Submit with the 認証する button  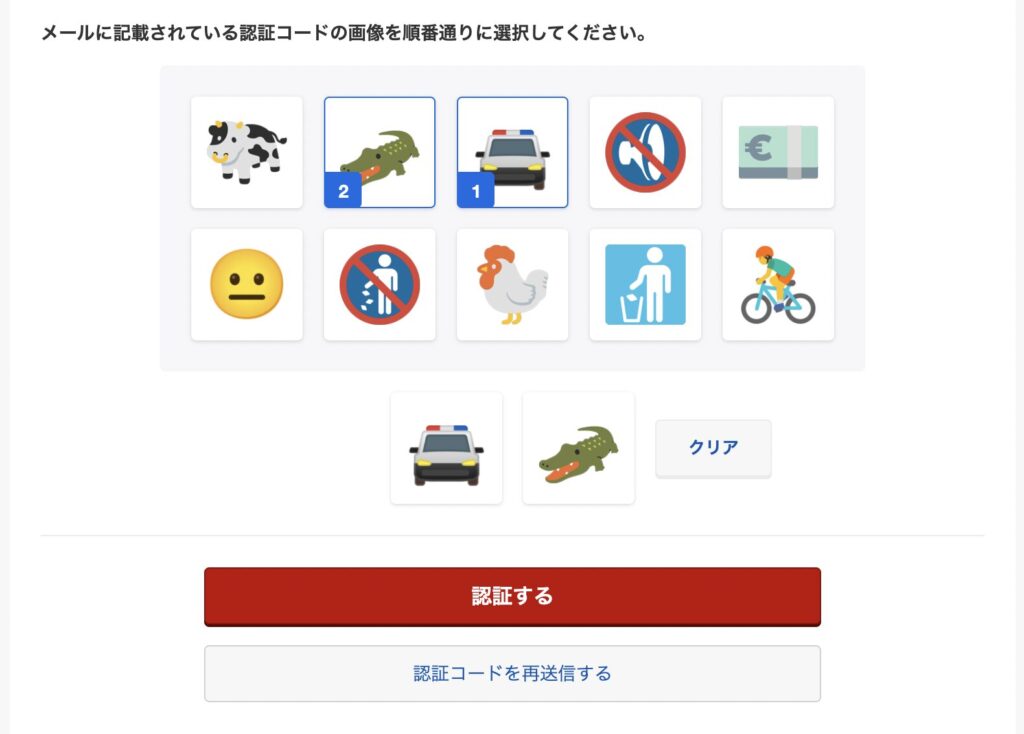512,596
